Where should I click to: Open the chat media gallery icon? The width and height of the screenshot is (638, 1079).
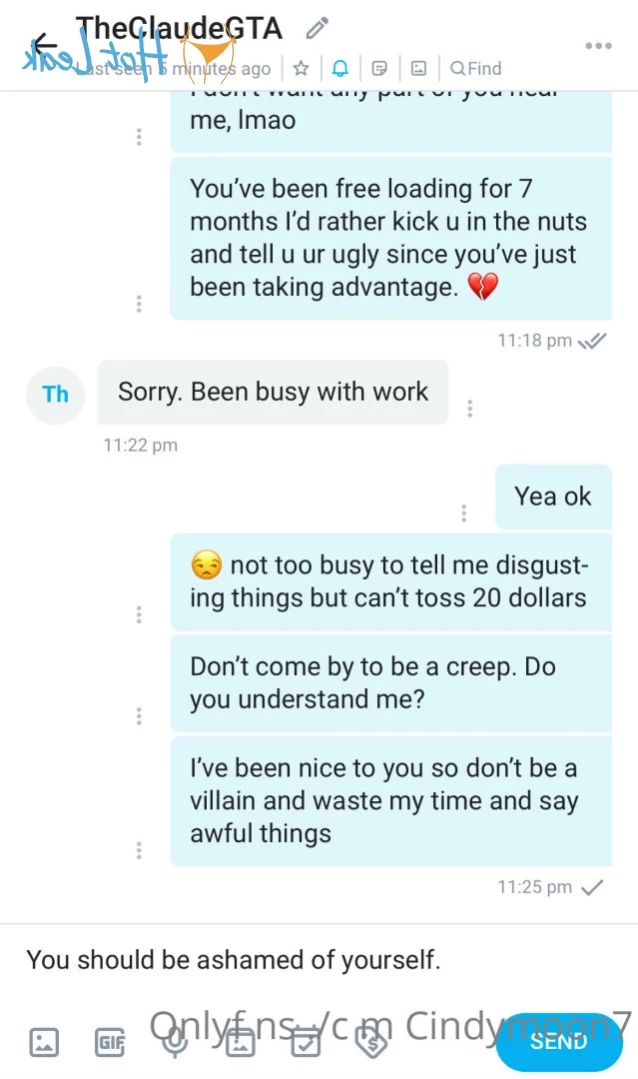419,69
